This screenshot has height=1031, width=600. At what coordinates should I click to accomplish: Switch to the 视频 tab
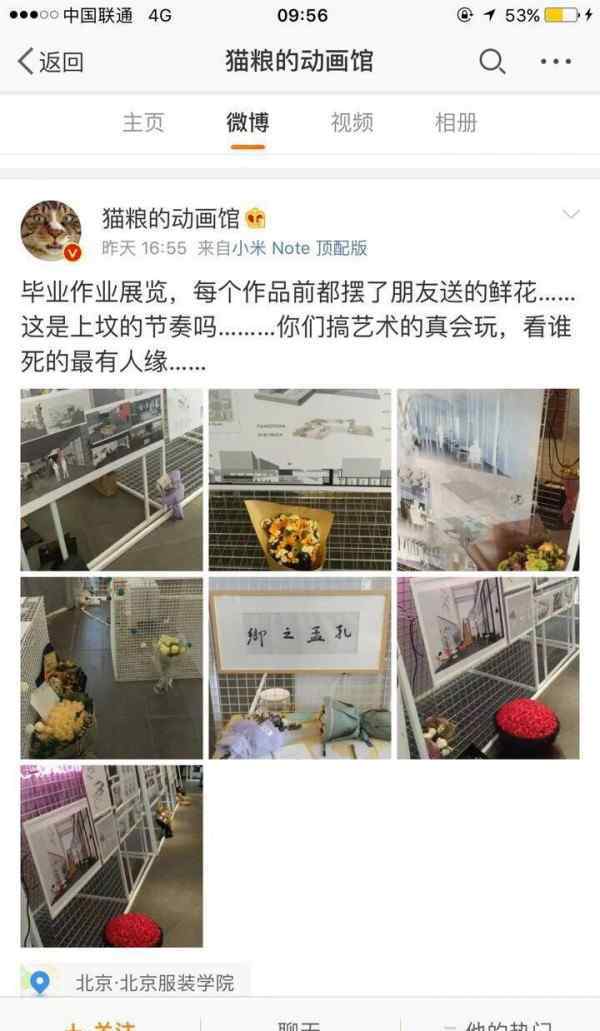352,123
